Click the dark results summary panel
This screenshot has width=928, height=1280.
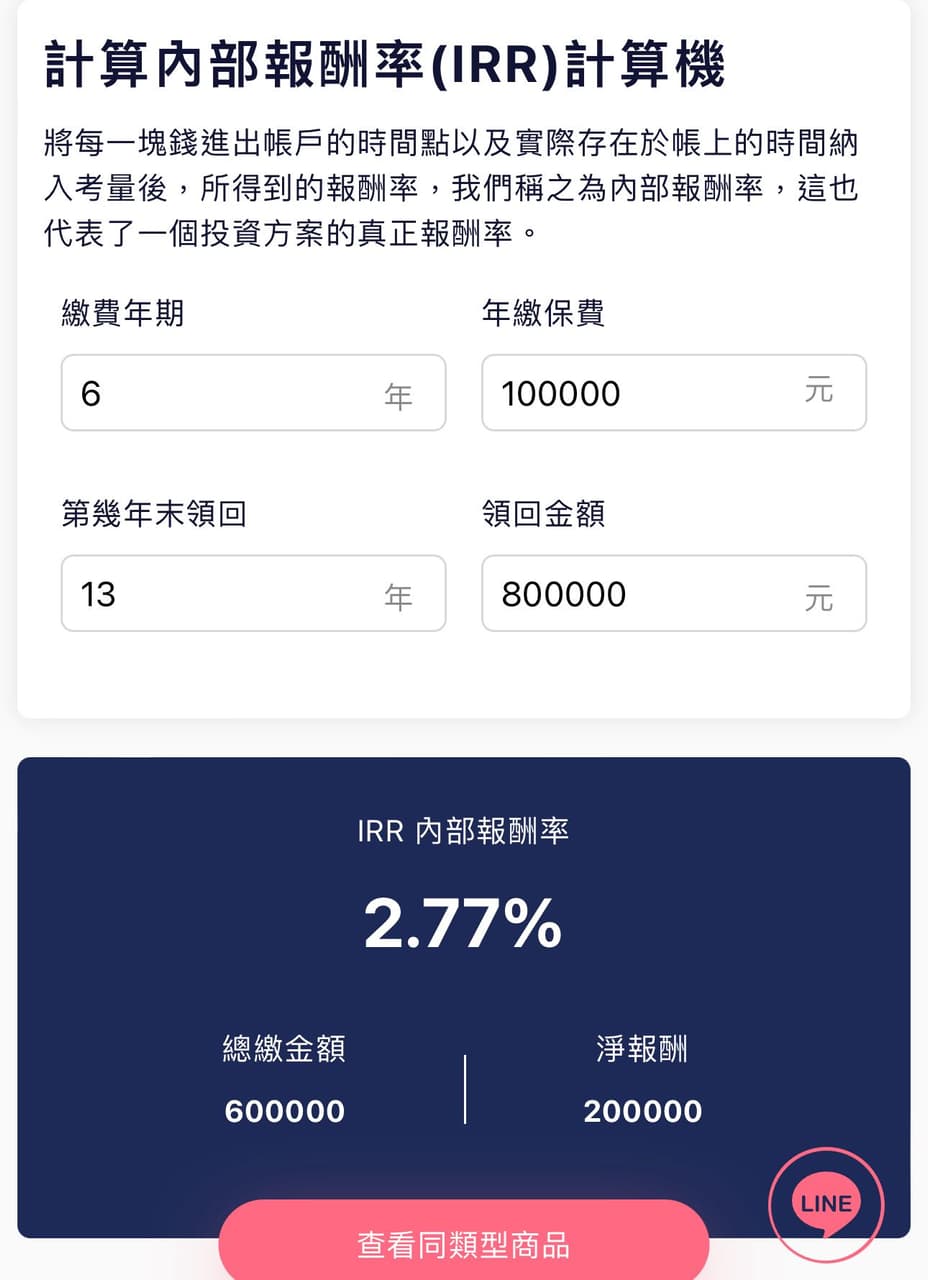tap(463, 1000)
